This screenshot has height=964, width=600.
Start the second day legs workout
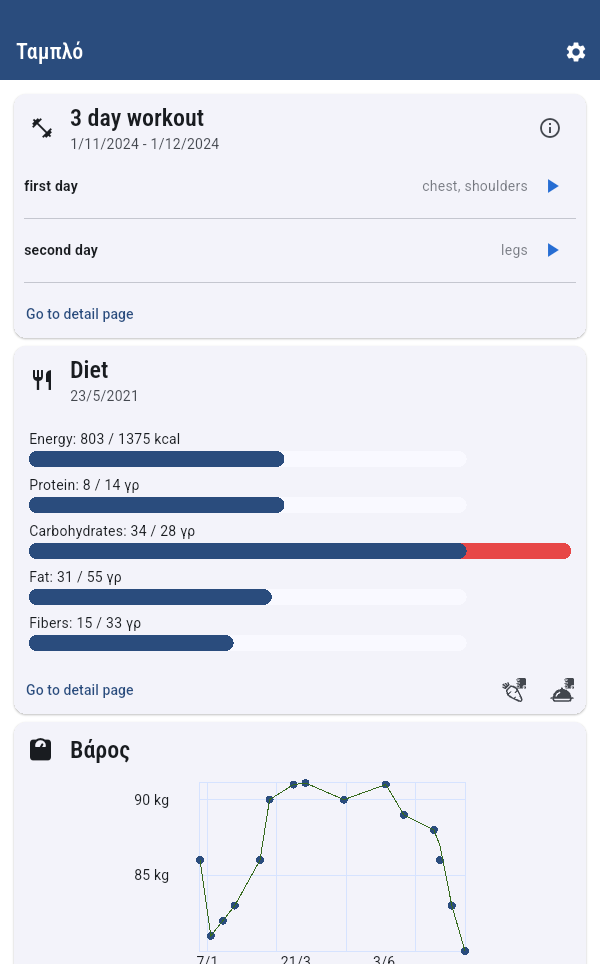pos(553,250)
